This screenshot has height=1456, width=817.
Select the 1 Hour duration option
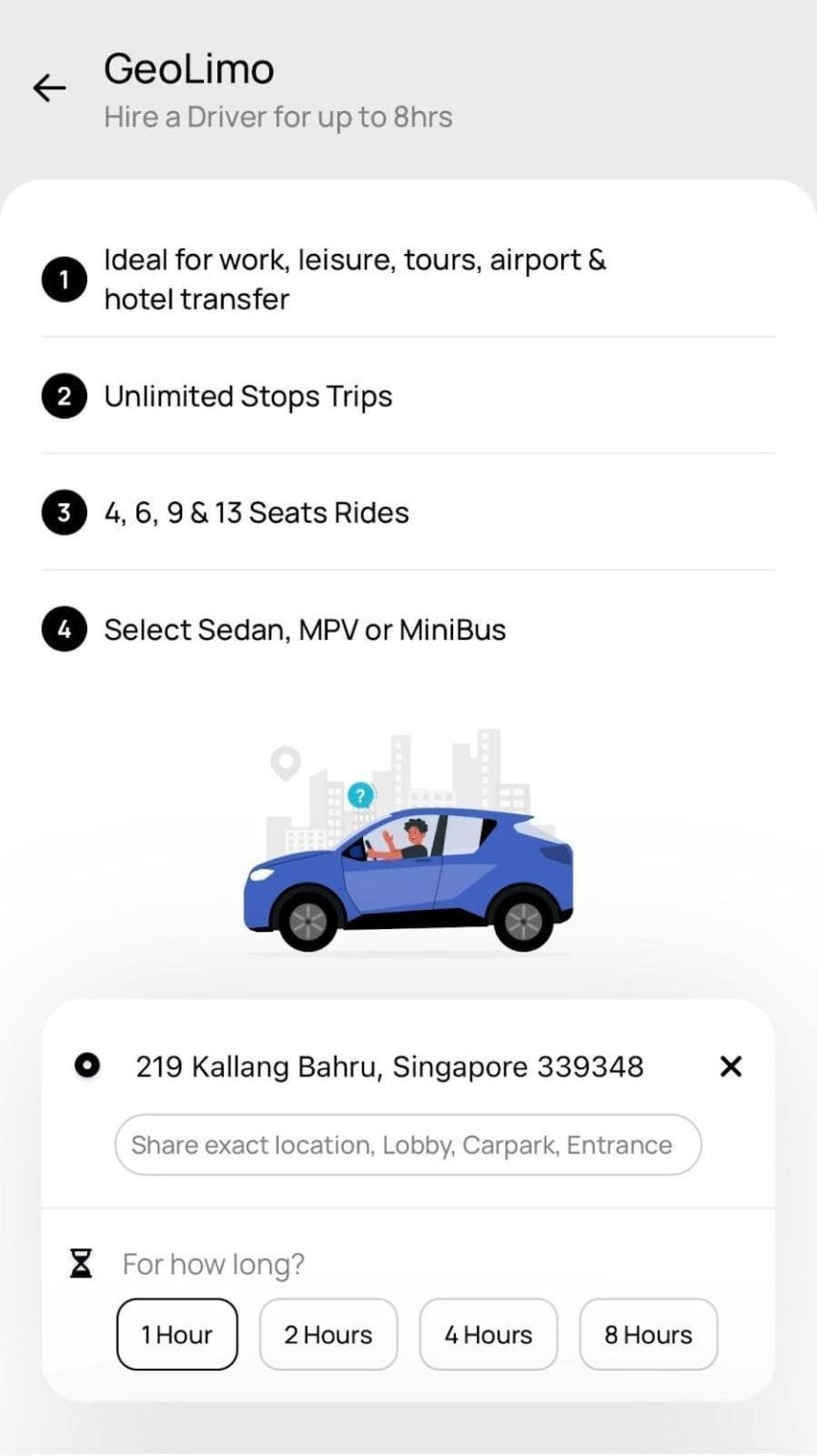click(x=176, y=1334)
